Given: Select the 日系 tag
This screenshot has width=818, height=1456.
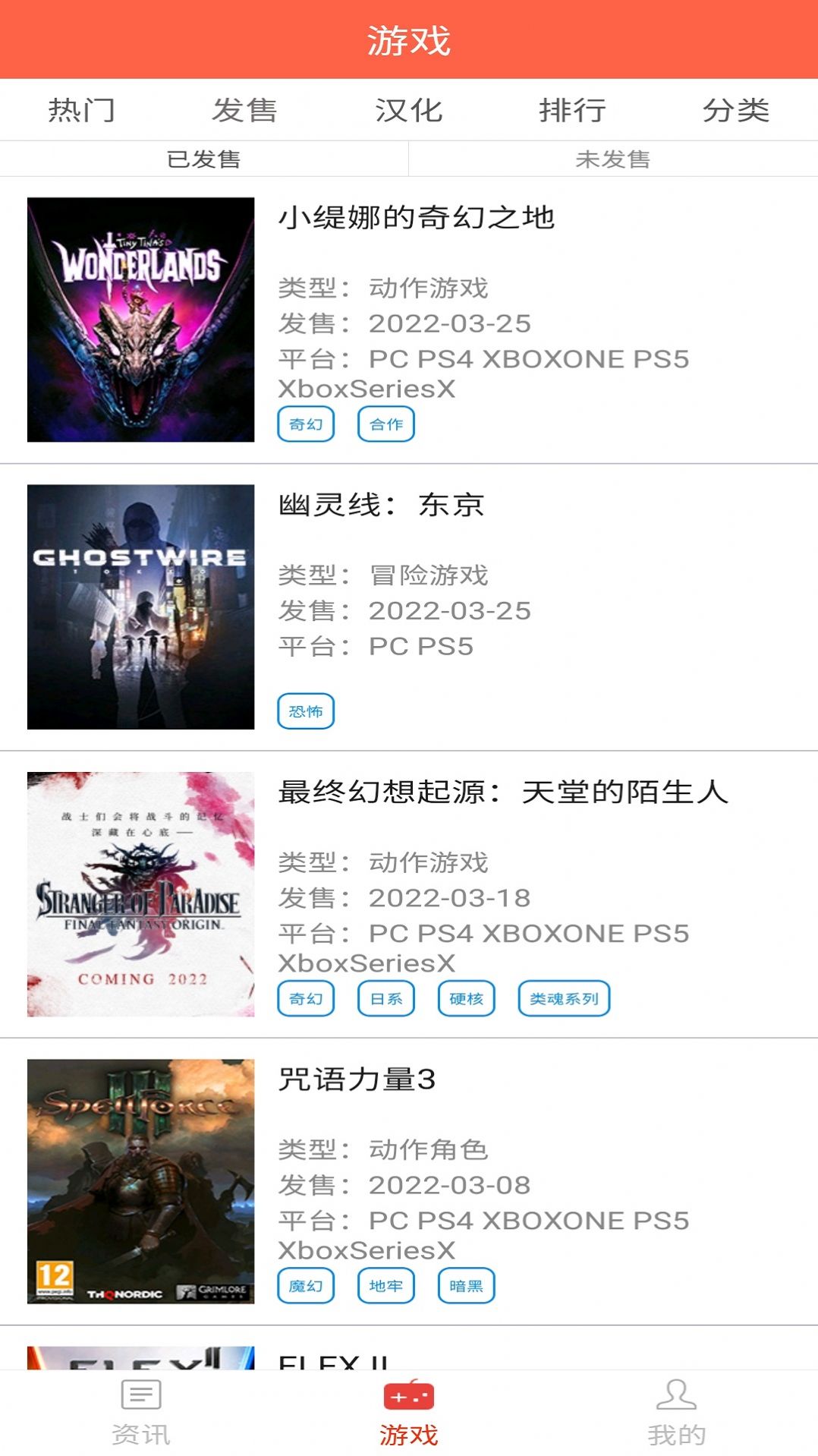Looking at the screenshot, I should tap(386, 998).
